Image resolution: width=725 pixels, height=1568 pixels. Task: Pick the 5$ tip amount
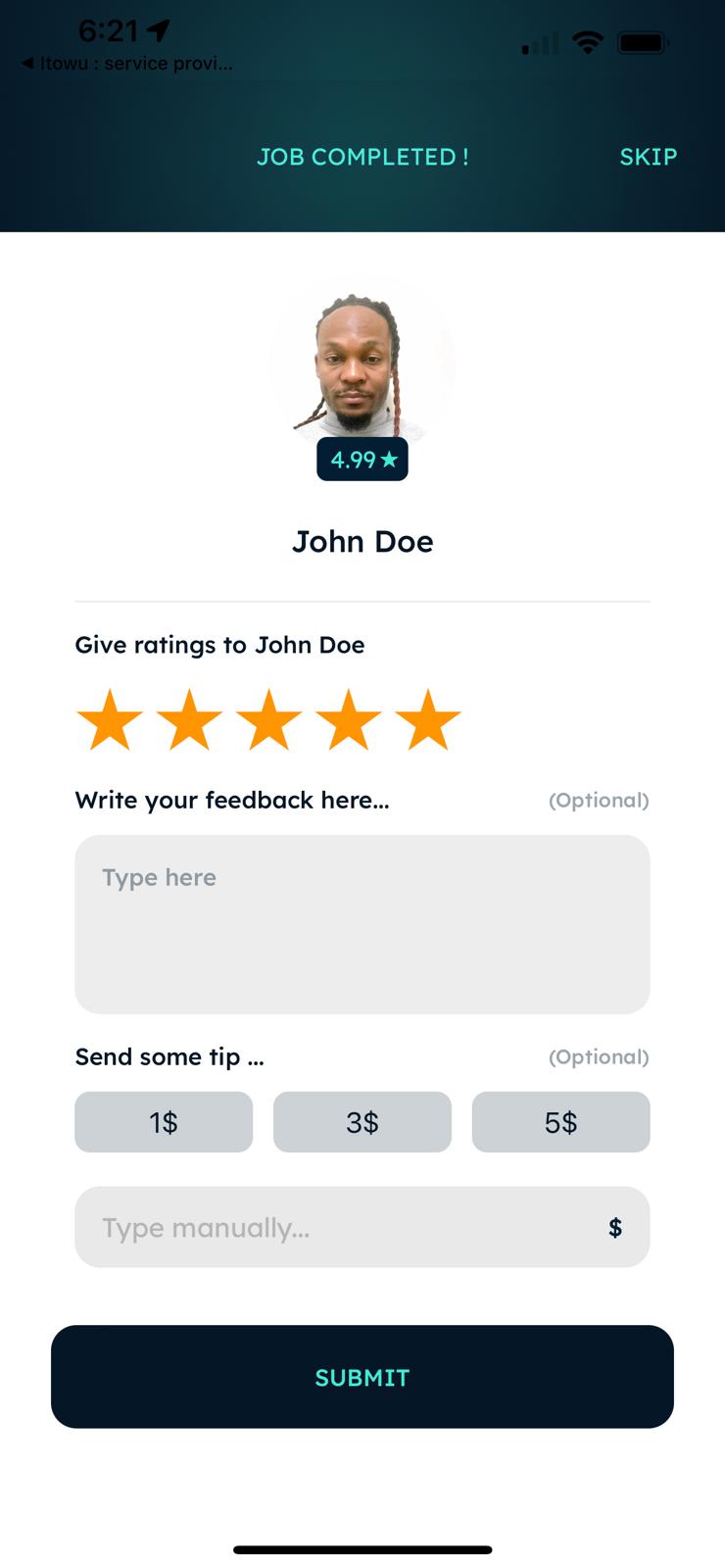click(x=560, y=1122)
